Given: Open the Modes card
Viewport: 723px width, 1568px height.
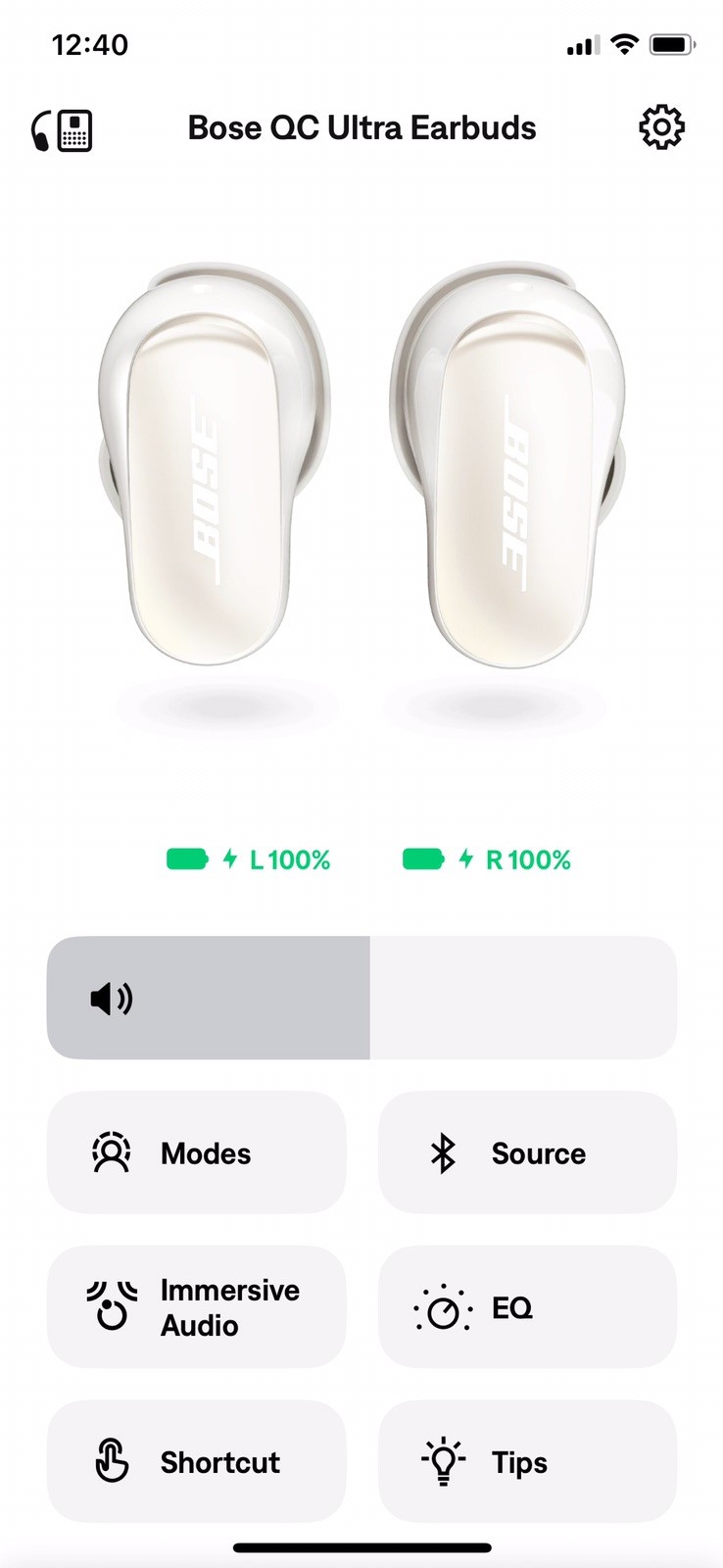Looking at the screenshot, I should (x=196, y=1152).
